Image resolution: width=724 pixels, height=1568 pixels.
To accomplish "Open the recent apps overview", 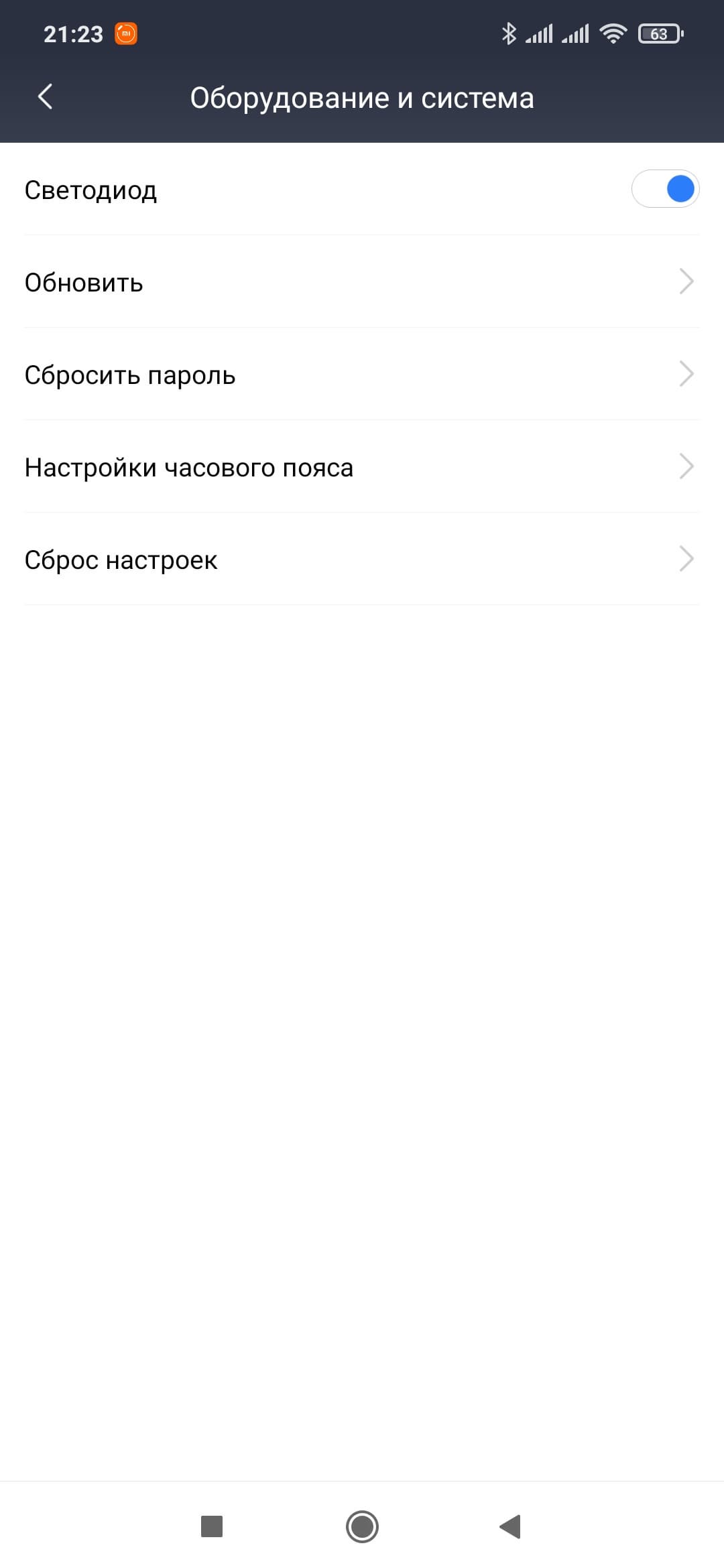I will pos(212,1526).
